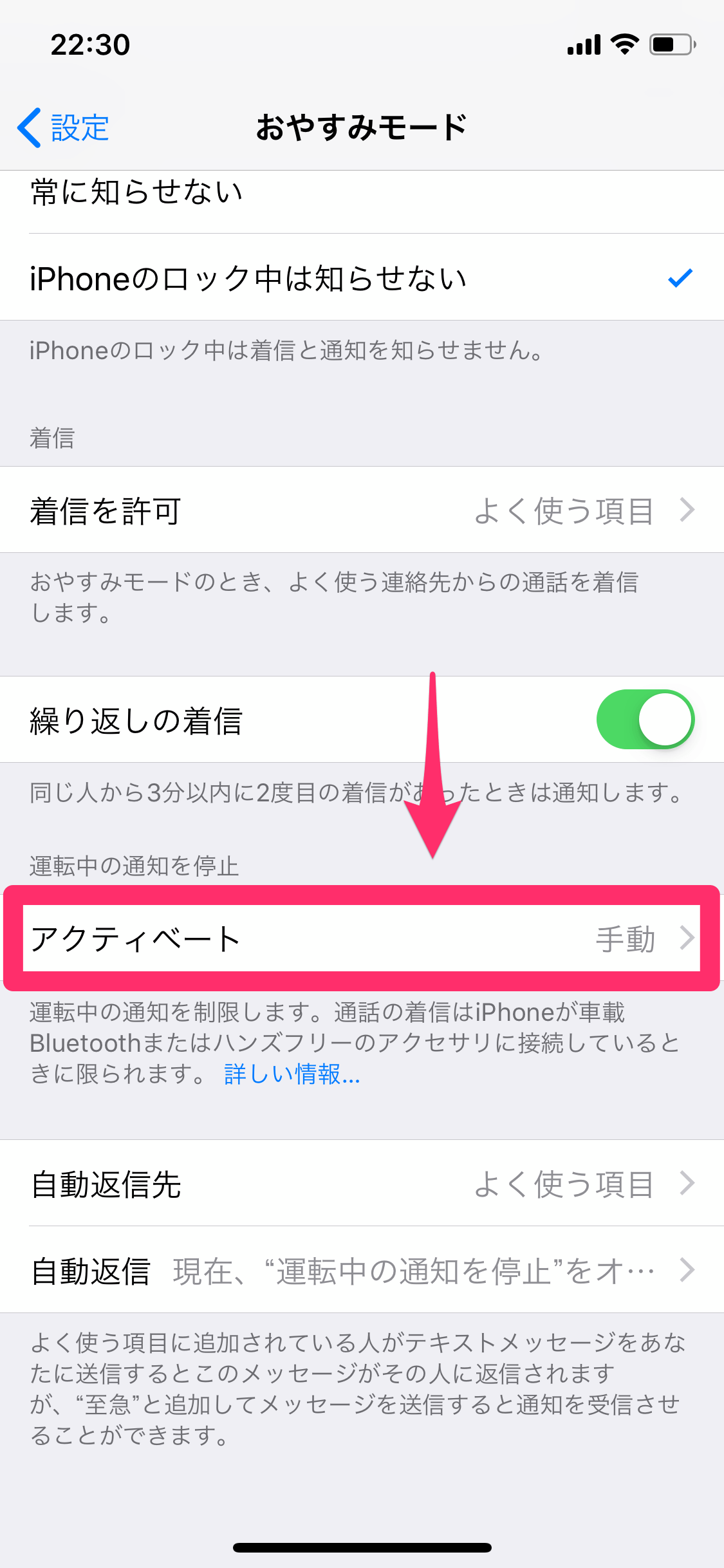Screen dimensions: 724x1568
Task: Tap the home indicator bar at the bottom
Action: pos(362,1546)
